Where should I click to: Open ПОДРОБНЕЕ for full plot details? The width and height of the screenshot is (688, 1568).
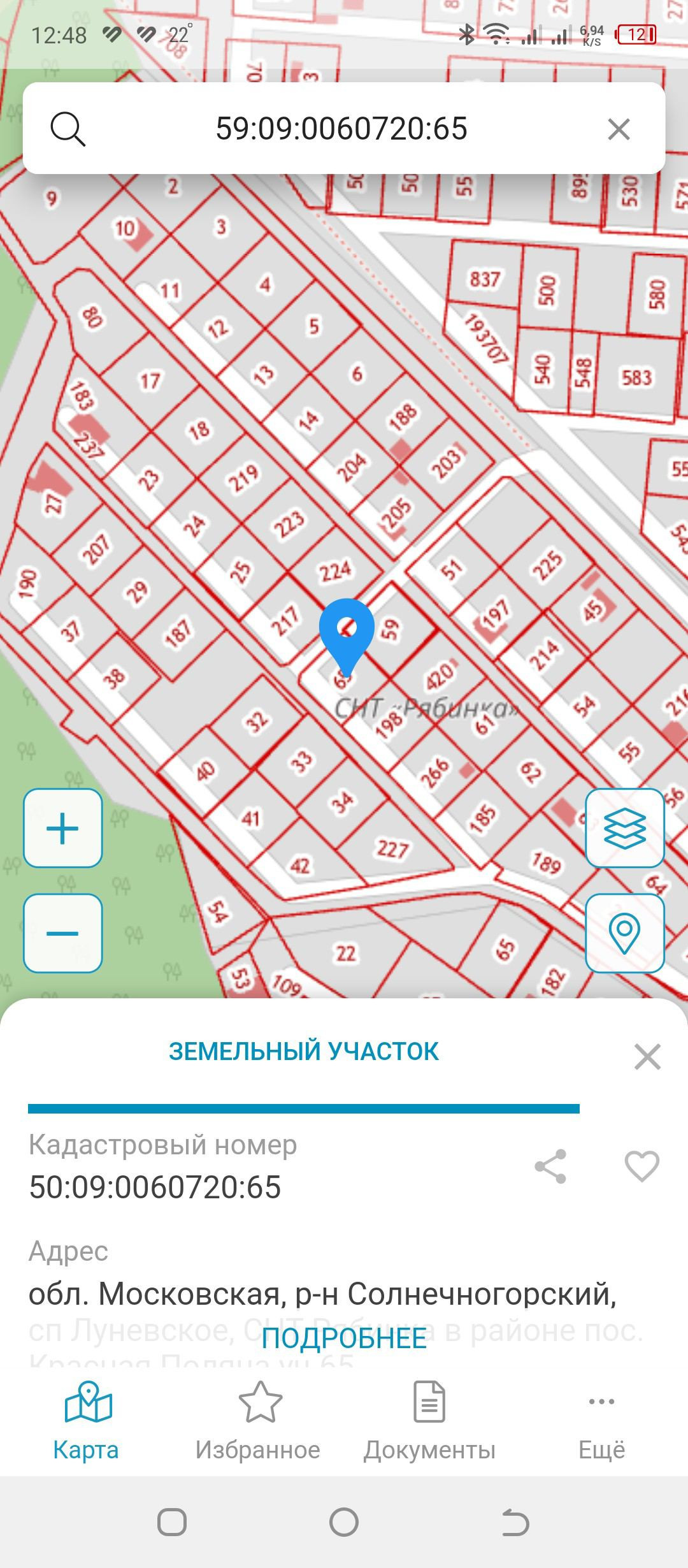344,1339
